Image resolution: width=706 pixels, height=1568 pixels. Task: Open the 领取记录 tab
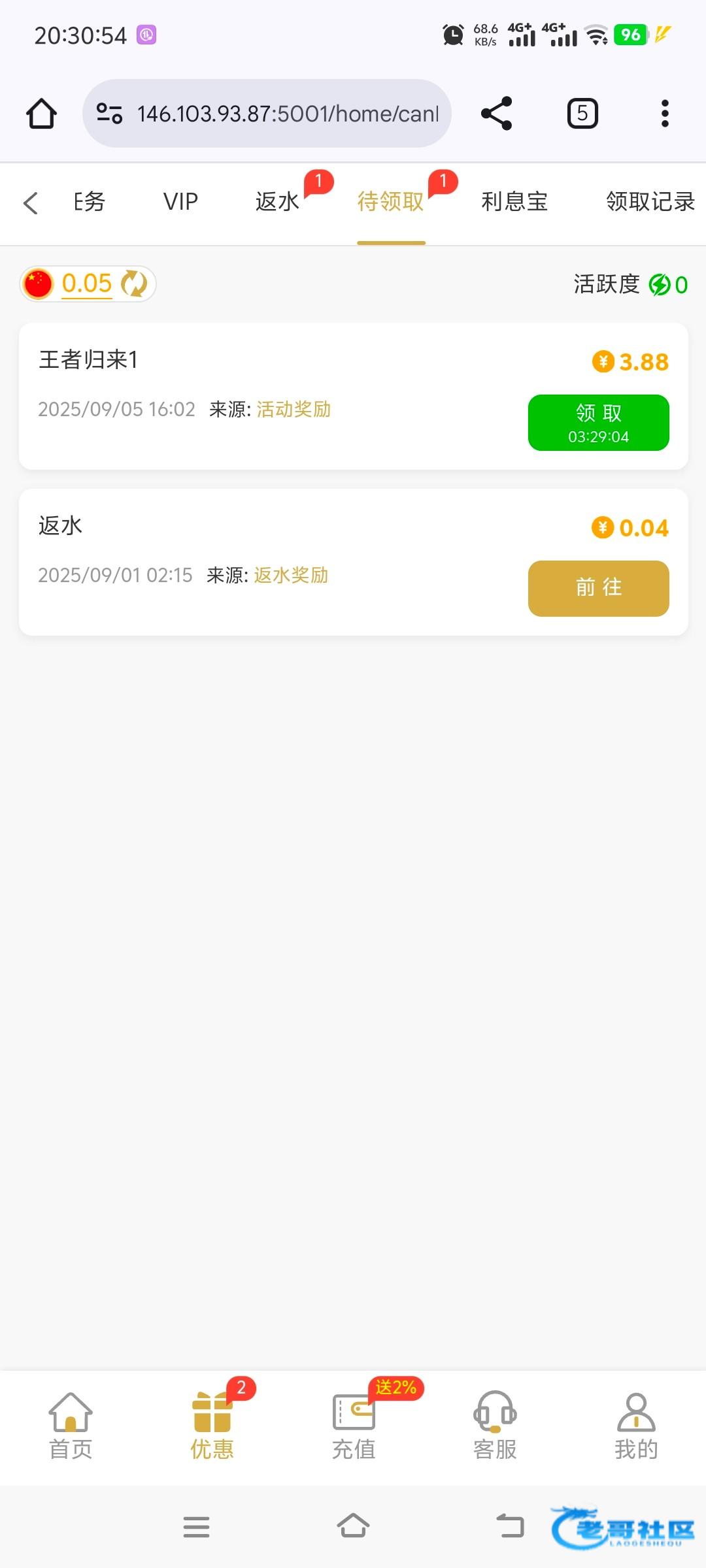650,202
